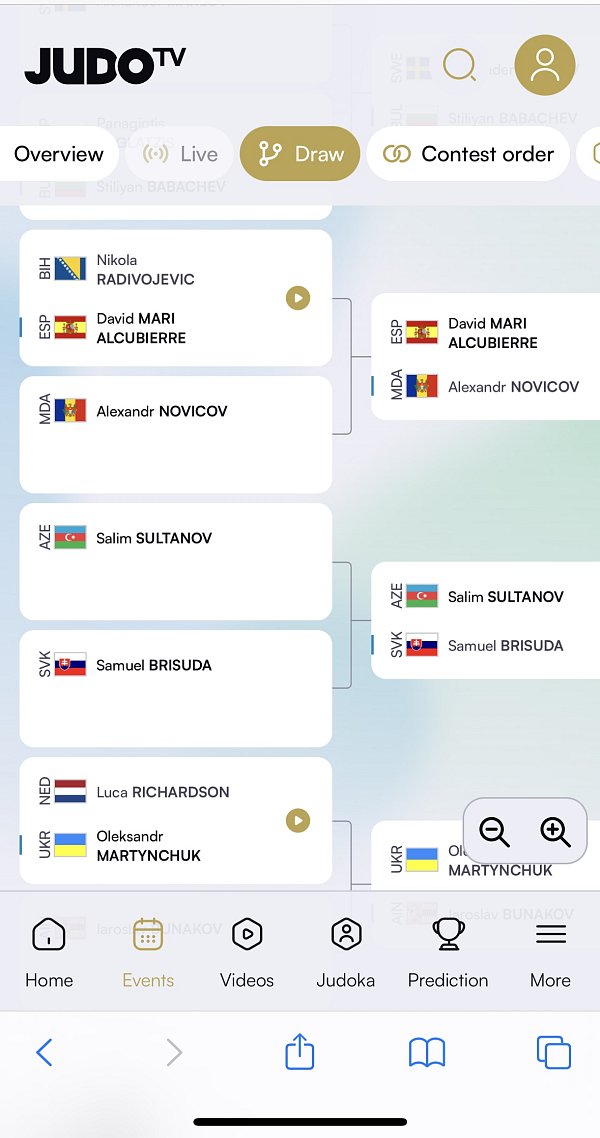Go back with the browser back arrow
This screenshot has height=1138, width=600.
[x=44, y=1052]
